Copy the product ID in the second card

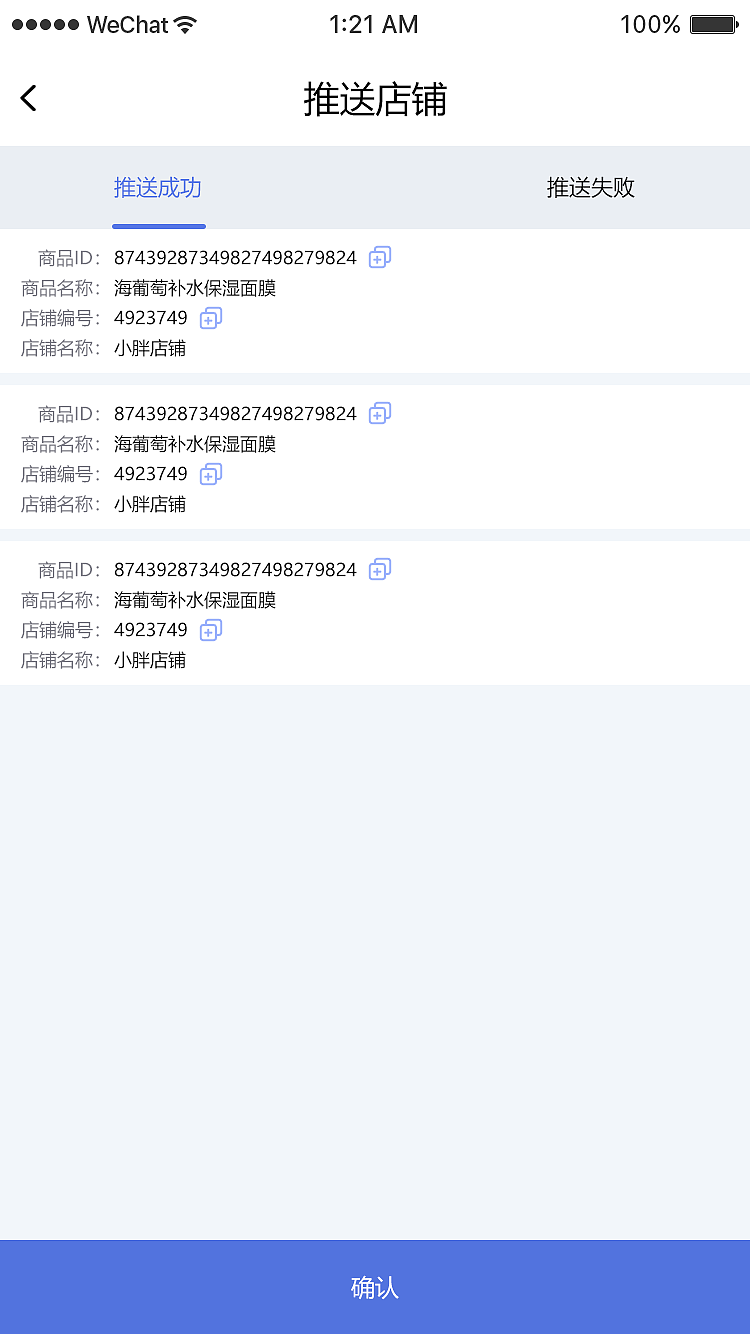click(379, 413)
